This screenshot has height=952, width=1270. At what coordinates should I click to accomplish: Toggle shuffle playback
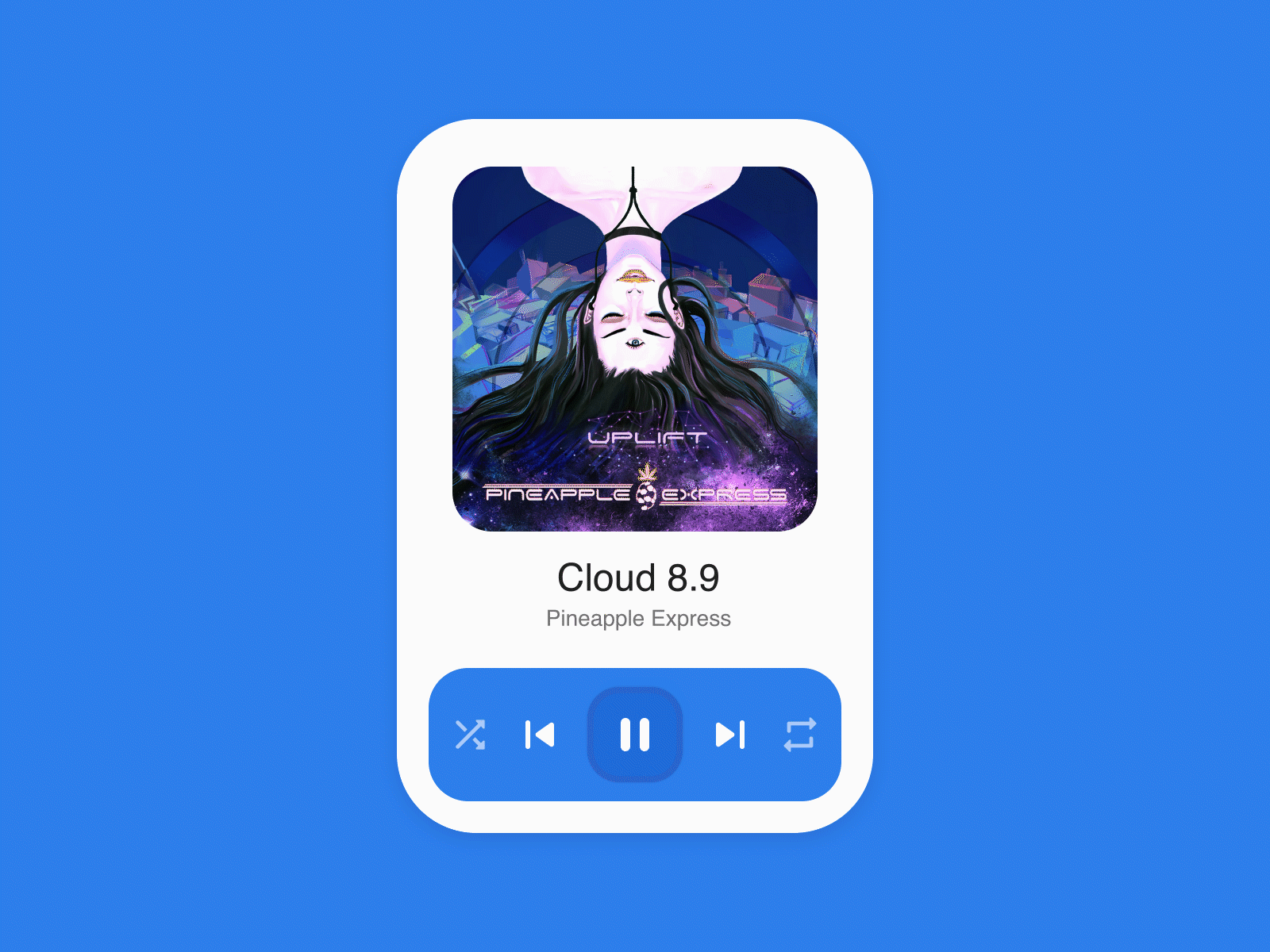tap(470, 735)
